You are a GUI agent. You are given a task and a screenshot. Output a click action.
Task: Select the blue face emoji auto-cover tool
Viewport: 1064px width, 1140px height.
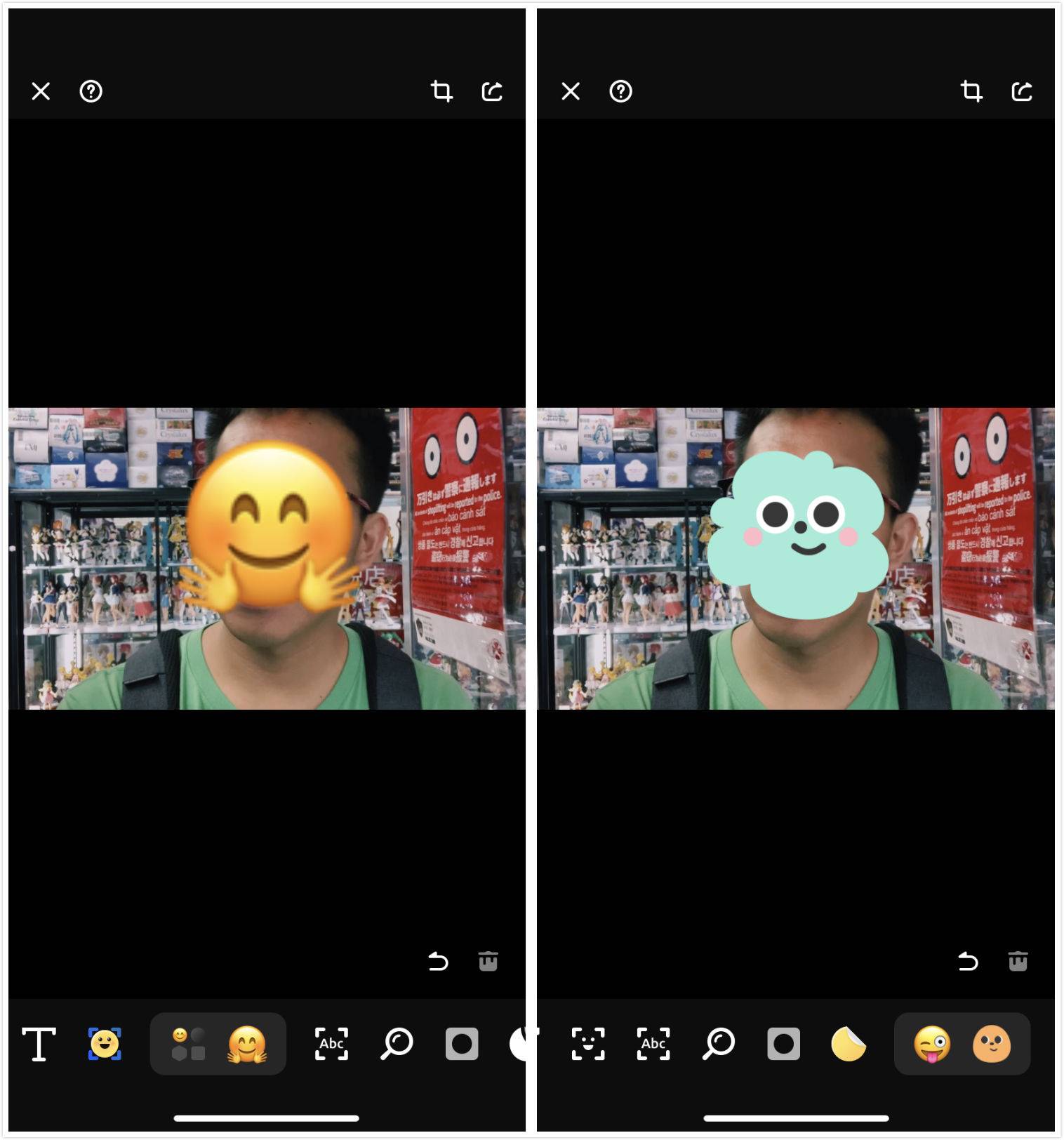105,1044
